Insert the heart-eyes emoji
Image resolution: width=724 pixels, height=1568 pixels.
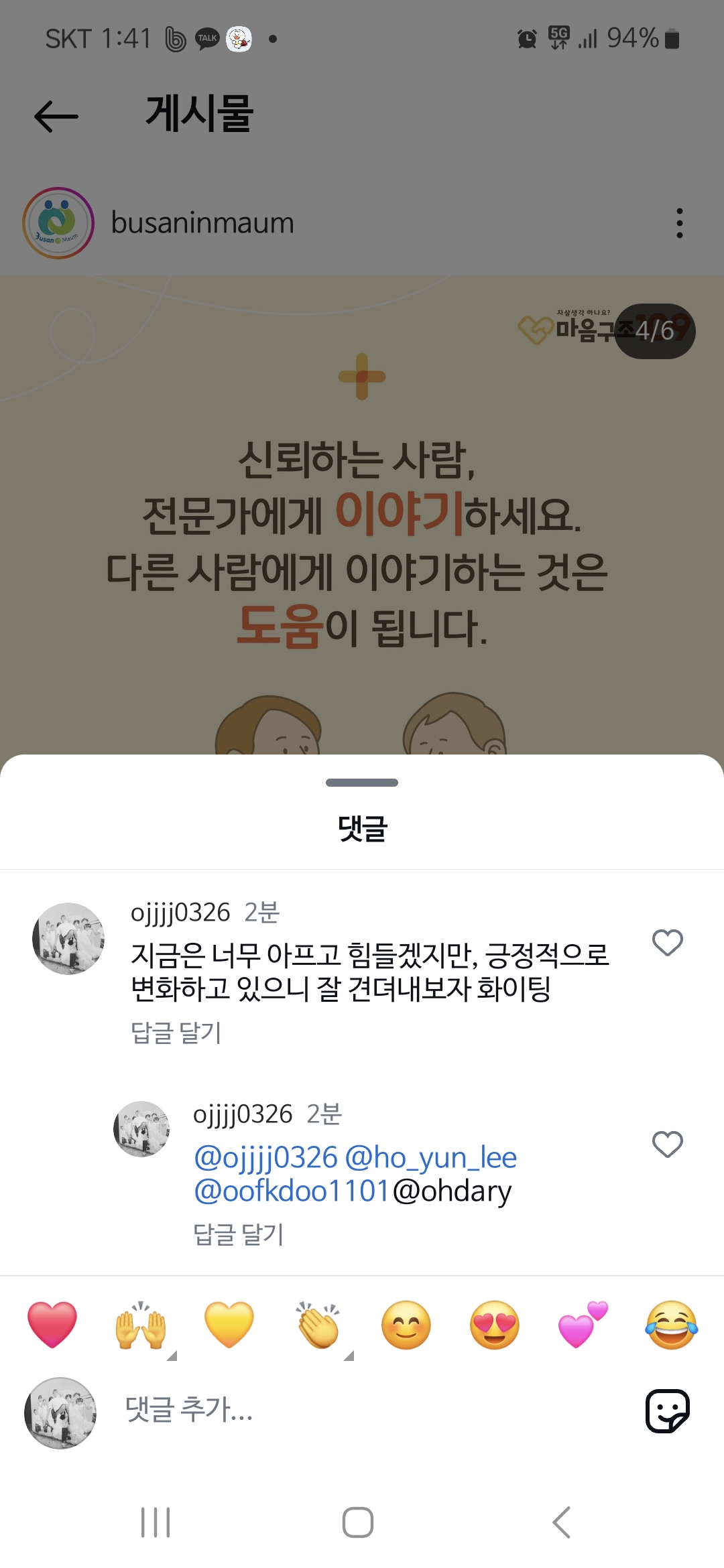495,1325
